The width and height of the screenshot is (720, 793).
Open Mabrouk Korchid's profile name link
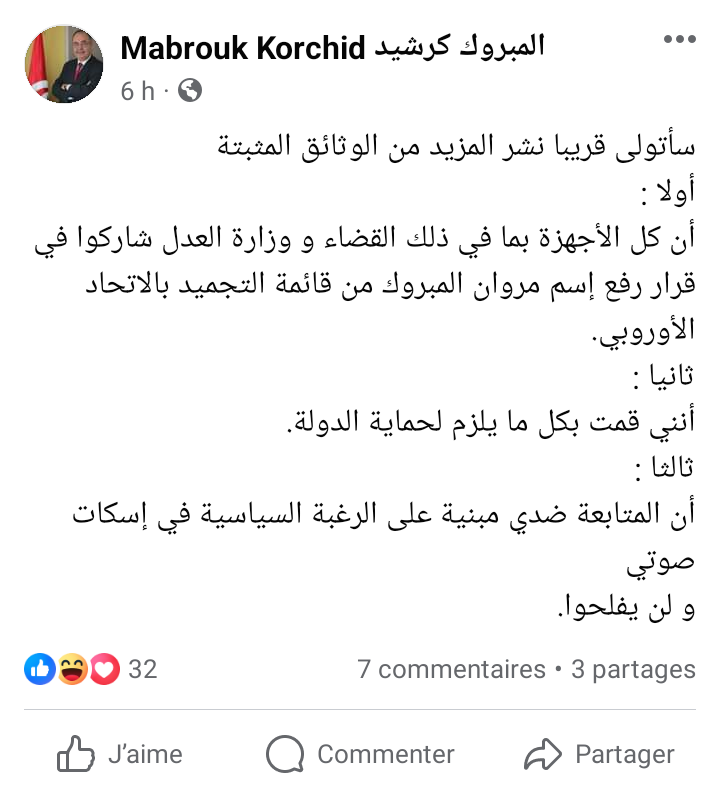[x=332, y=48]
